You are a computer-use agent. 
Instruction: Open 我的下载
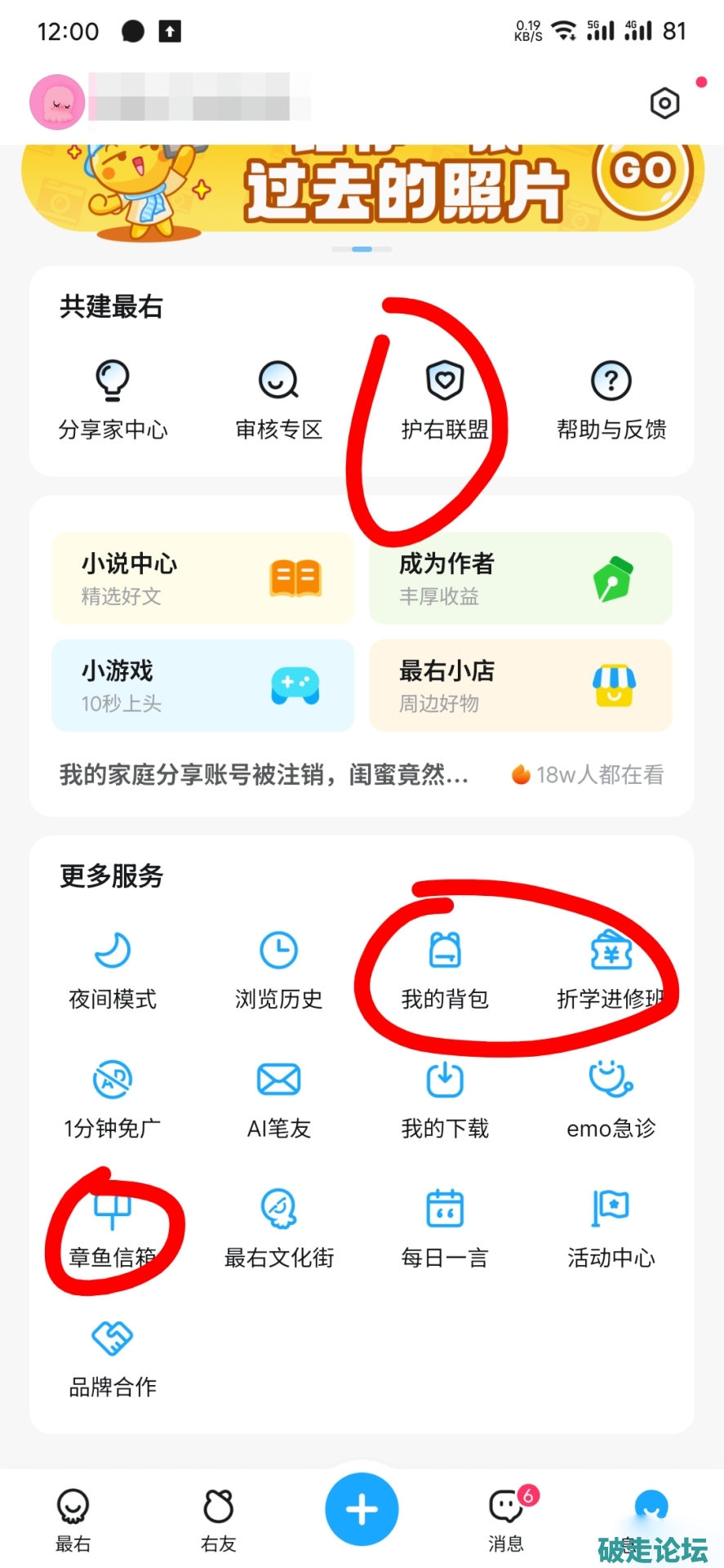pos(445,1098)
